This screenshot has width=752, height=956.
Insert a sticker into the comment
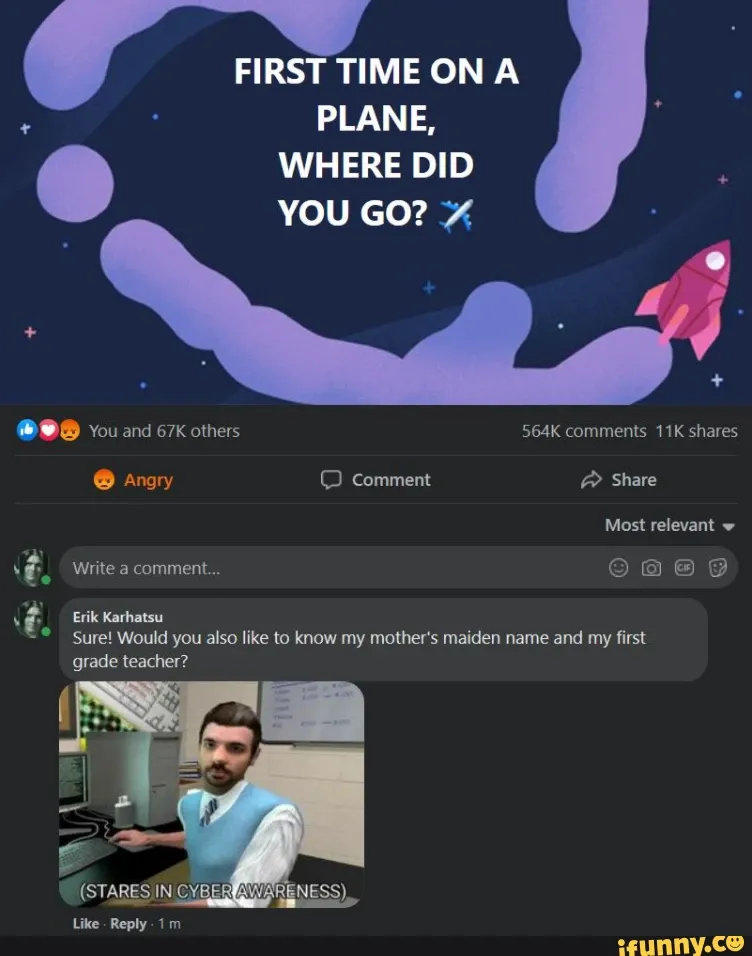[x=719, y=567]
